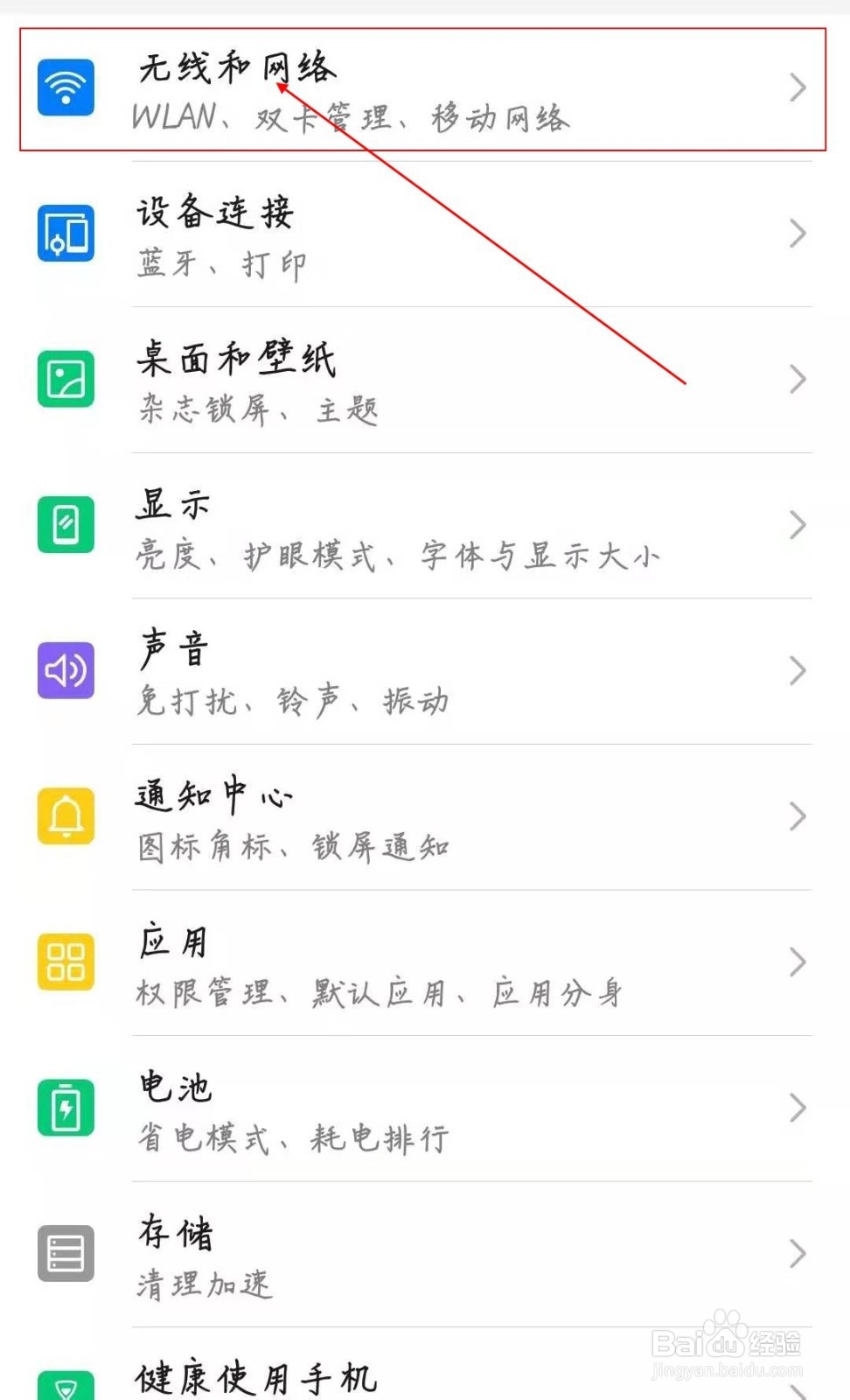
Task: Expand the 无线和网络 settings chevron
Action: pos(798,87)
